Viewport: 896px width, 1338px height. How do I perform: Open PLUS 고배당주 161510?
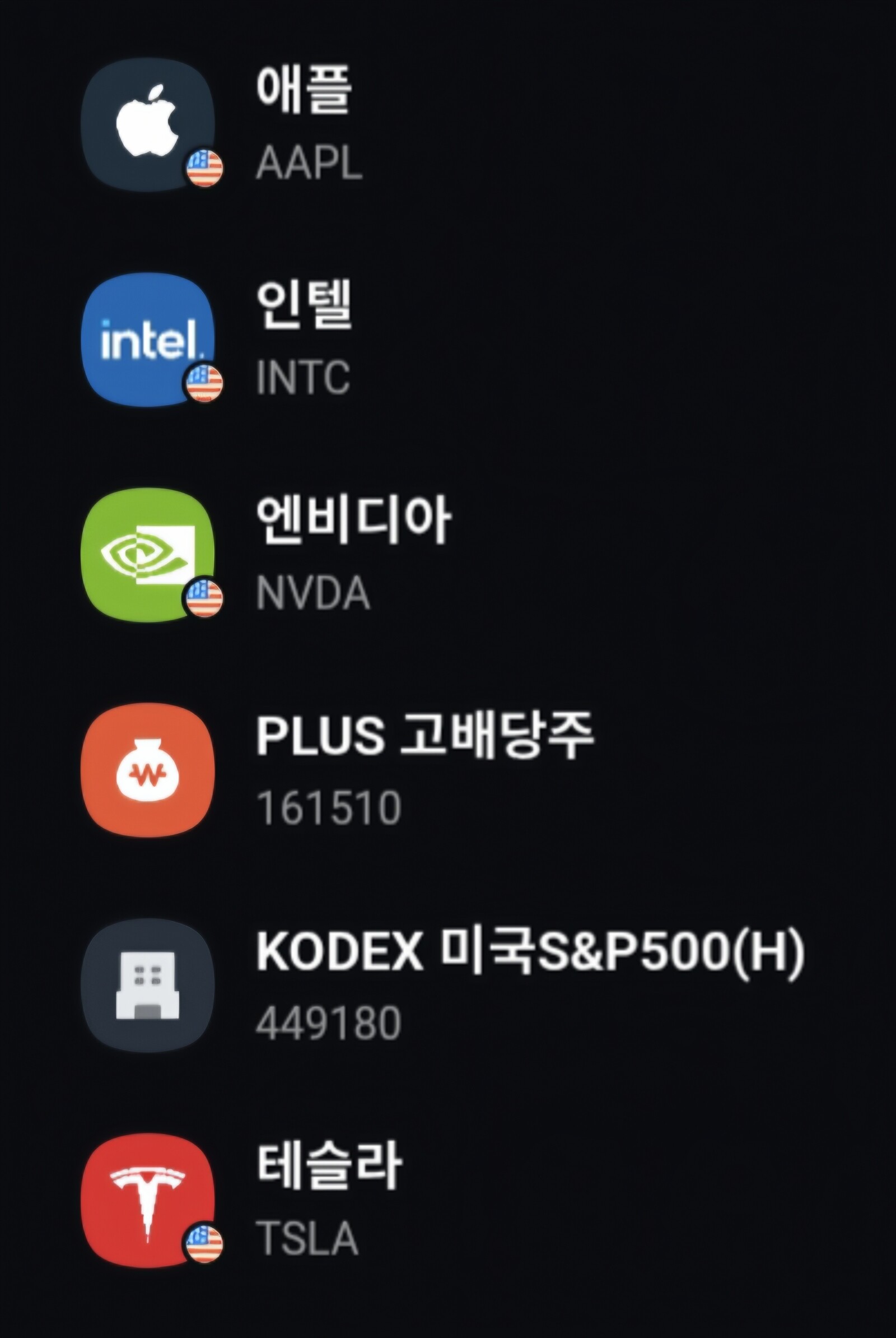[x=448, y=770]
